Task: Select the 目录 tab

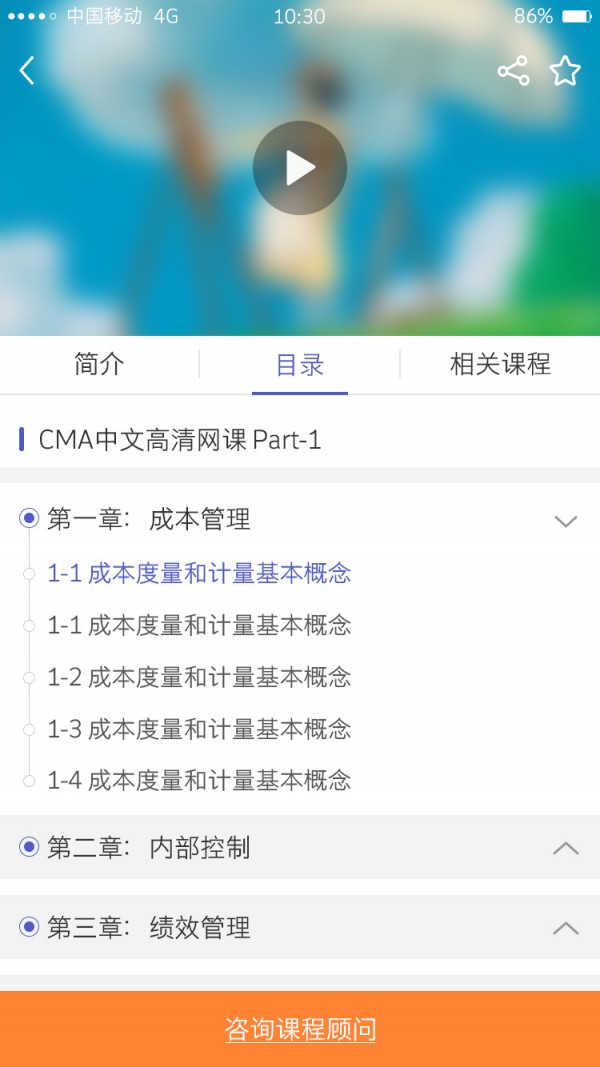Action: pos(300,364)
